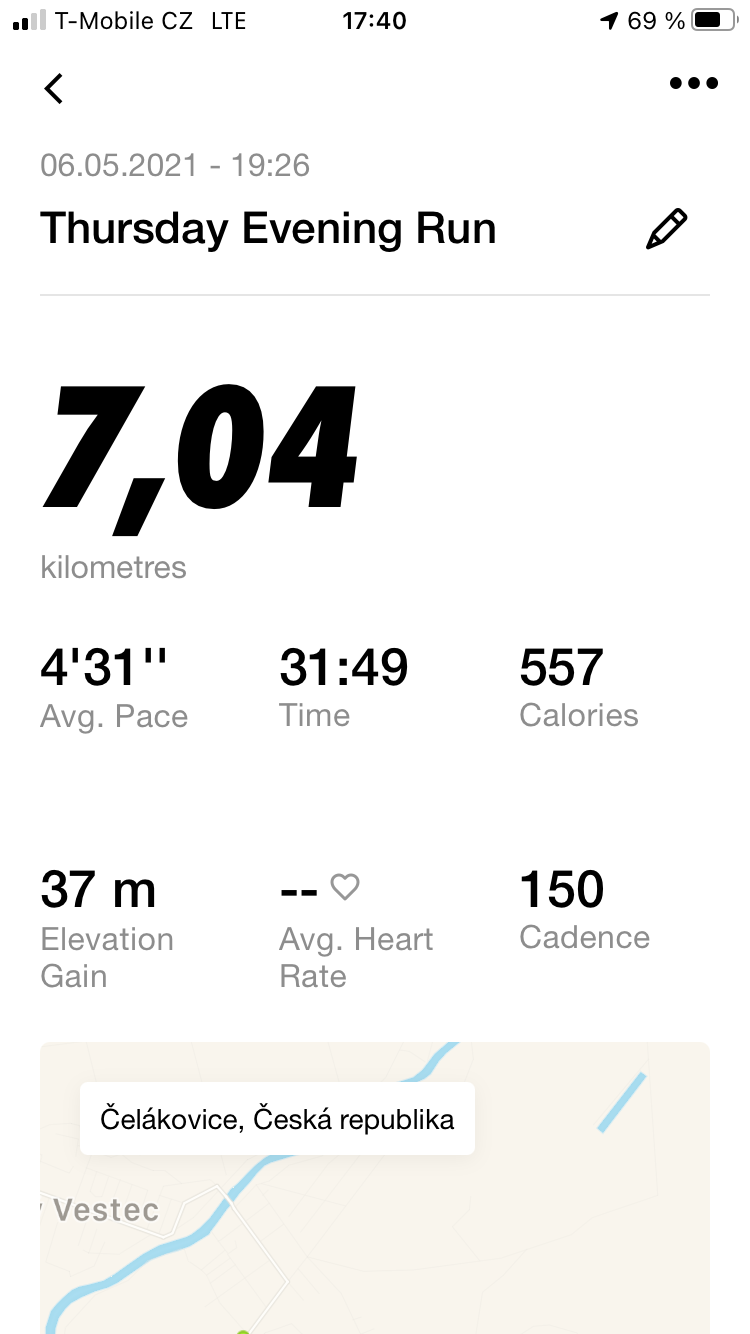Viewport: 750px width, 1334px height.
Task: Open the three-dot overflow menu
Action: pos(694,84)
